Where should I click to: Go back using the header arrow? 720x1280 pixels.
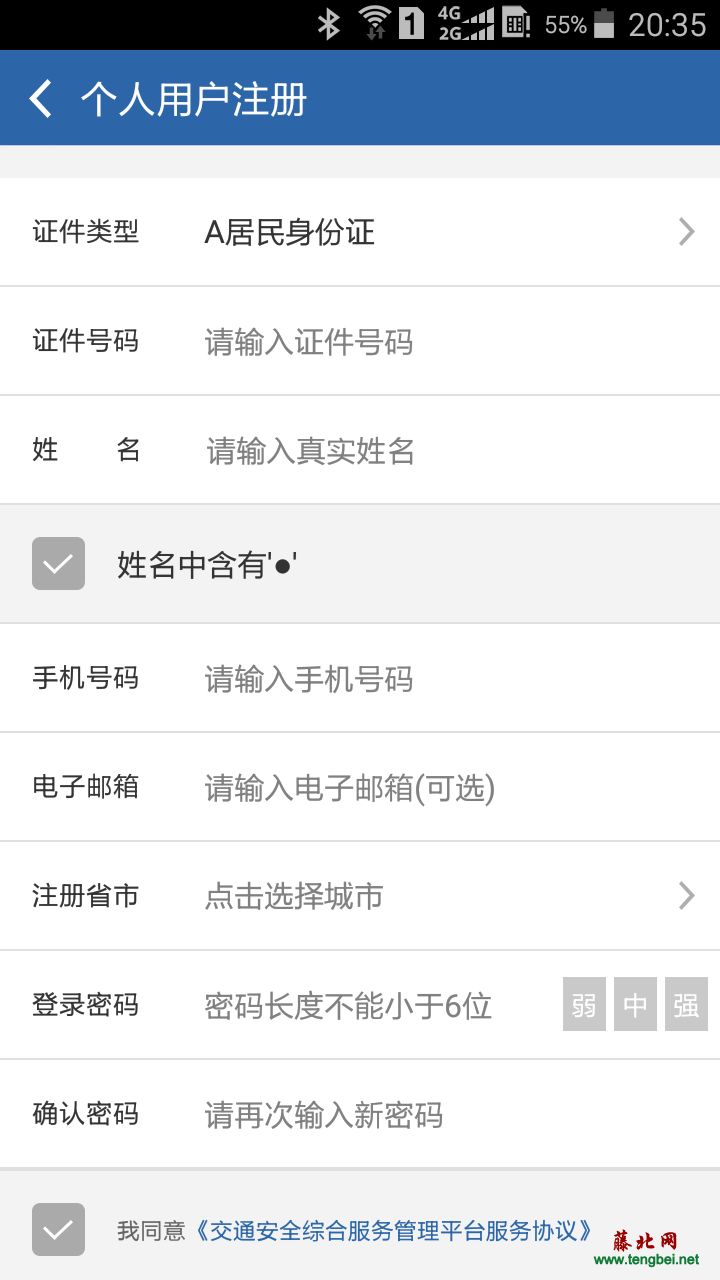click(x=40, y=99)
